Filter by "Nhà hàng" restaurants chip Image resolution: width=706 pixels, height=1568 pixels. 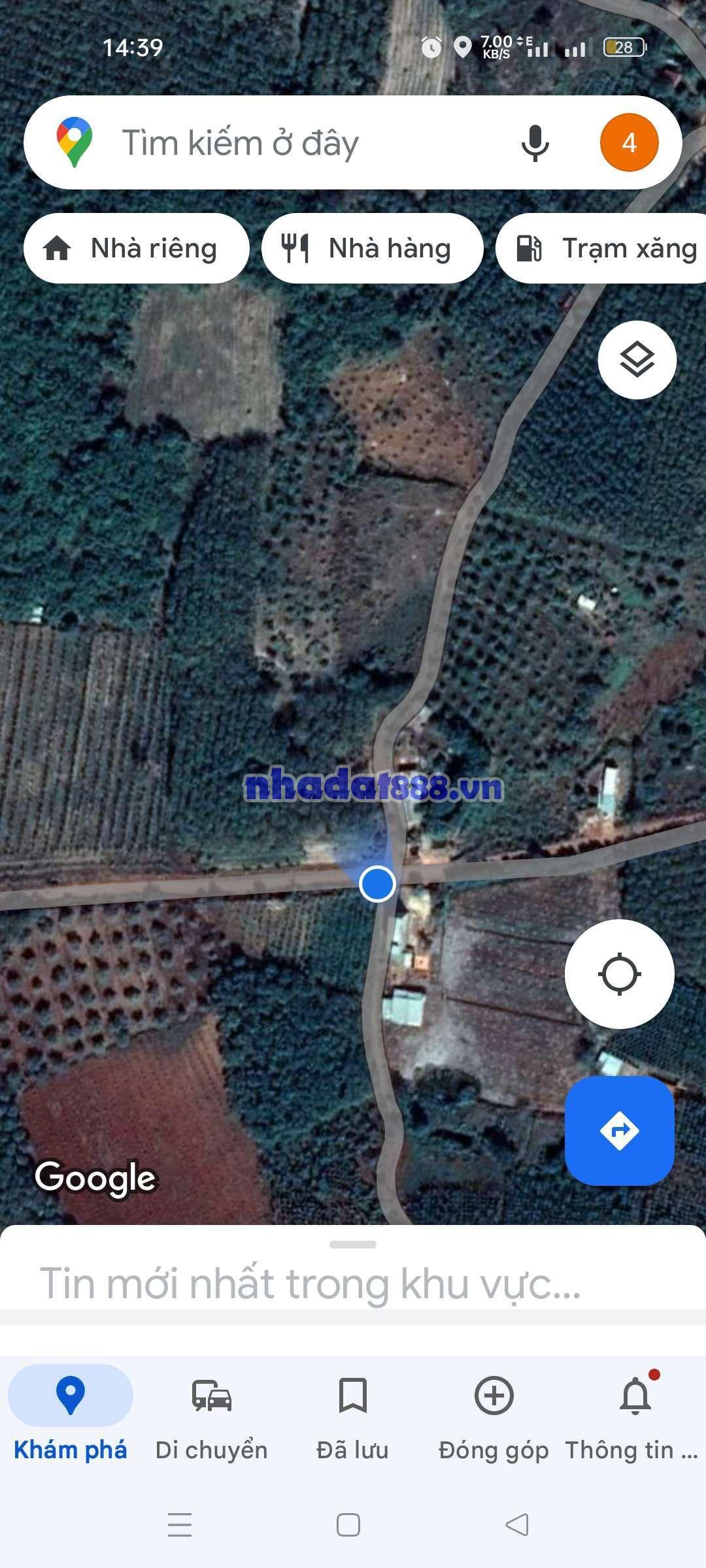click(x=372, y=248)
